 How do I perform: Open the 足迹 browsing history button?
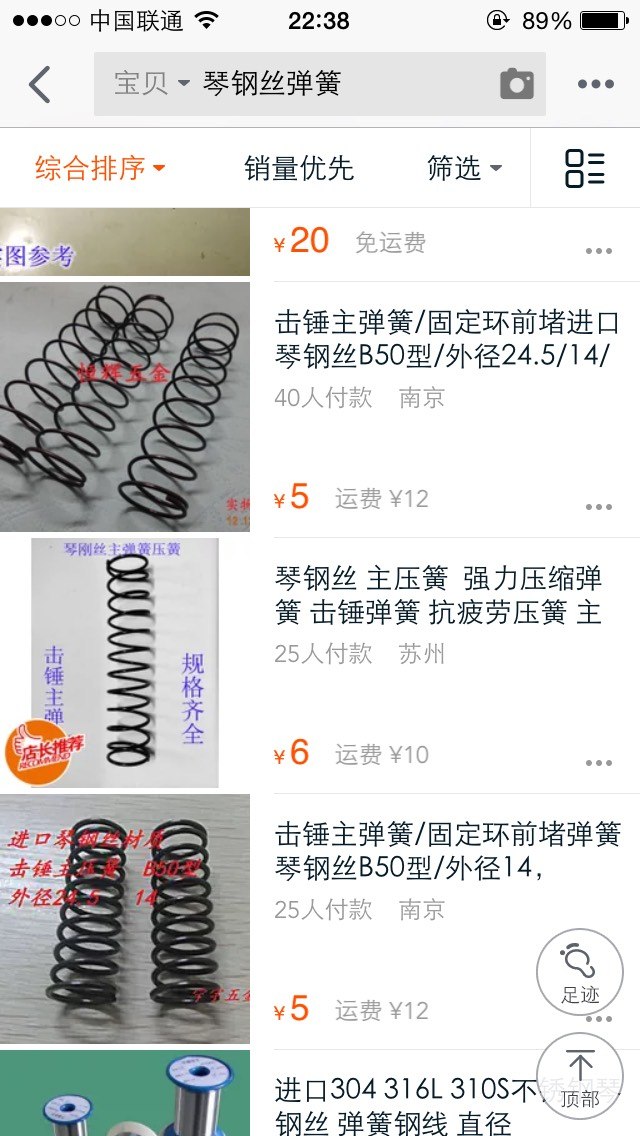[x=580, y=972]
